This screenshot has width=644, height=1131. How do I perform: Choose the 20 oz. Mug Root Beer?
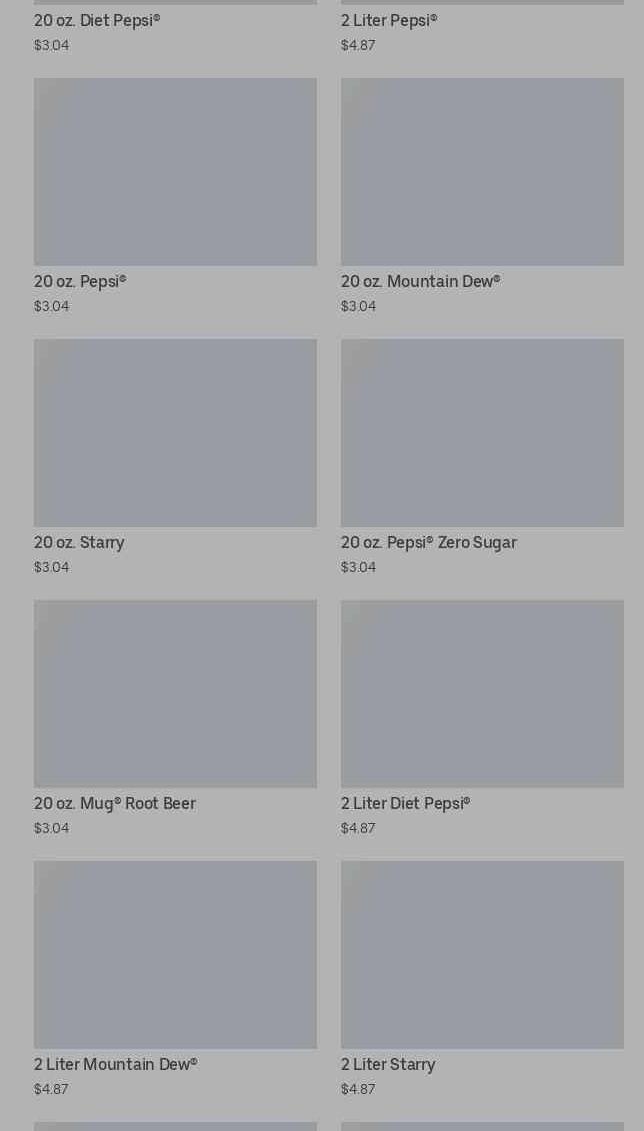tap(175, 694)
